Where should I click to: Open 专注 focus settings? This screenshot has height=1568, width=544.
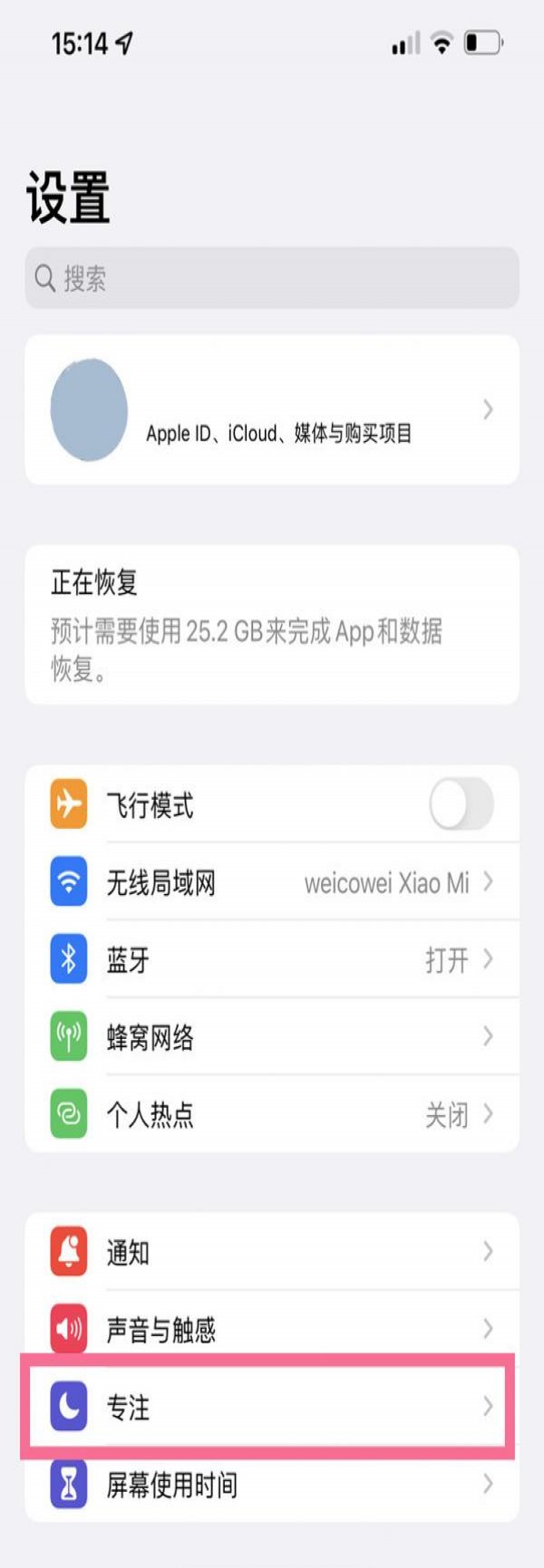pos(272,1406)
